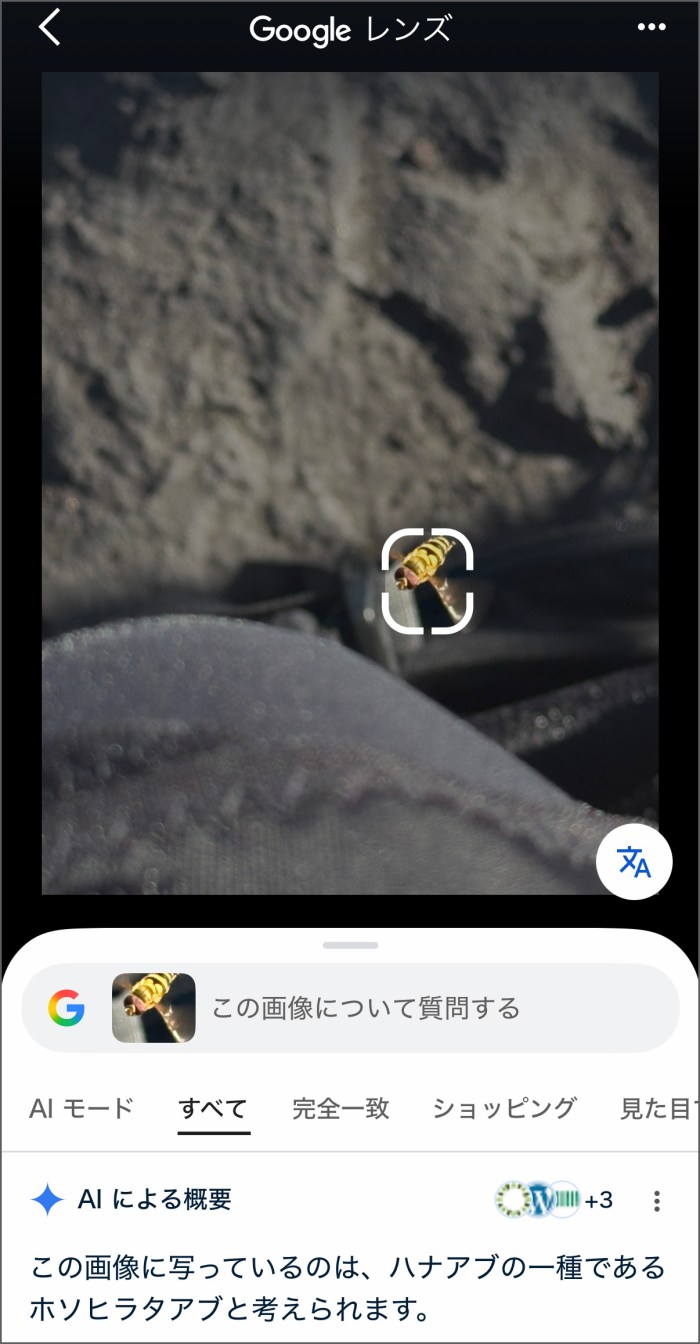View the AI overview source sites (+3)
The height and width of the screenshot is (1344, 700).
coord(555,1200)
